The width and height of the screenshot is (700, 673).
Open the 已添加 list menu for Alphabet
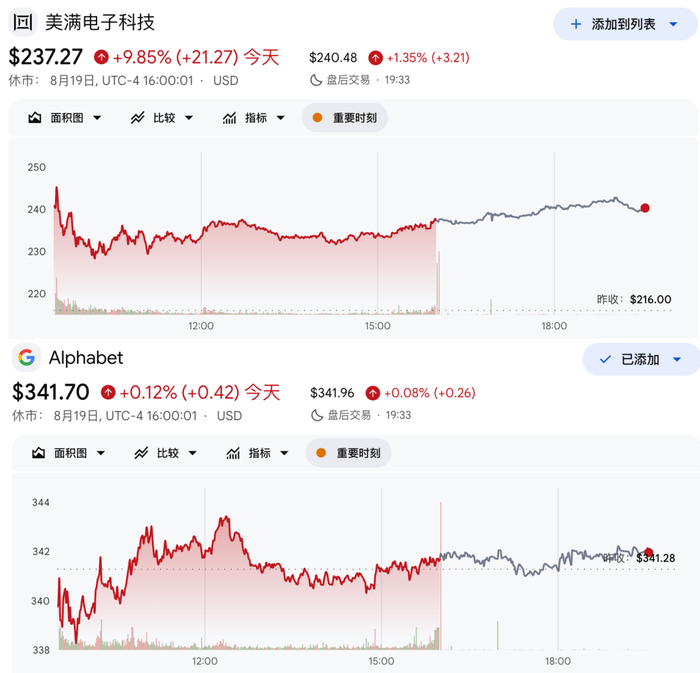[641, 359]
